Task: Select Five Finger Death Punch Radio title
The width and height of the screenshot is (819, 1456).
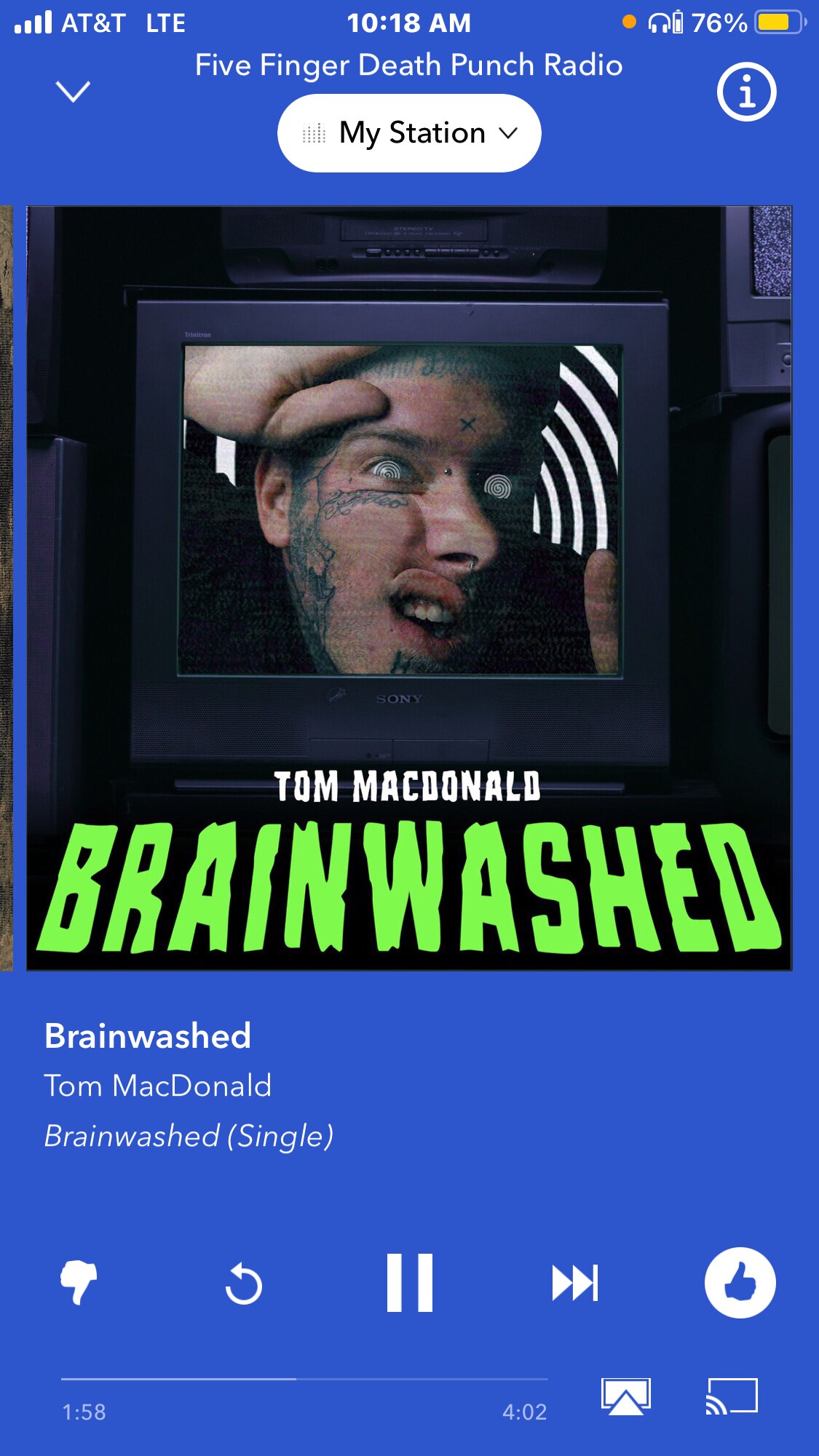Action: pos(408,65)
